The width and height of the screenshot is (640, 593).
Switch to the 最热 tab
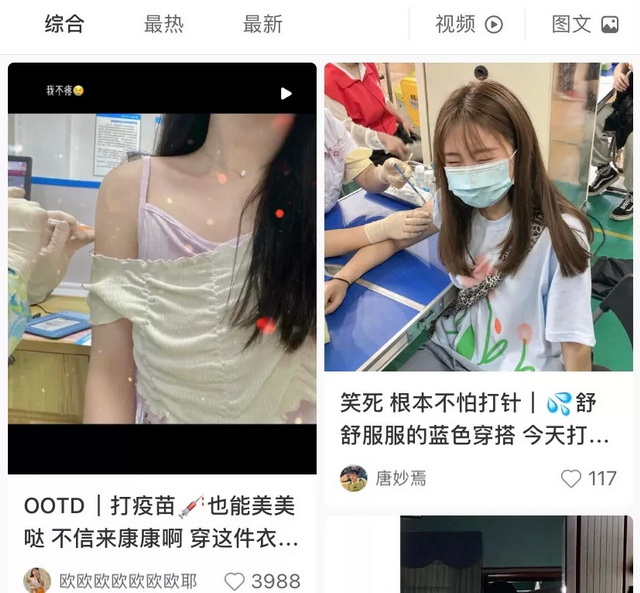pyautogui.click(x=164, y=25)
